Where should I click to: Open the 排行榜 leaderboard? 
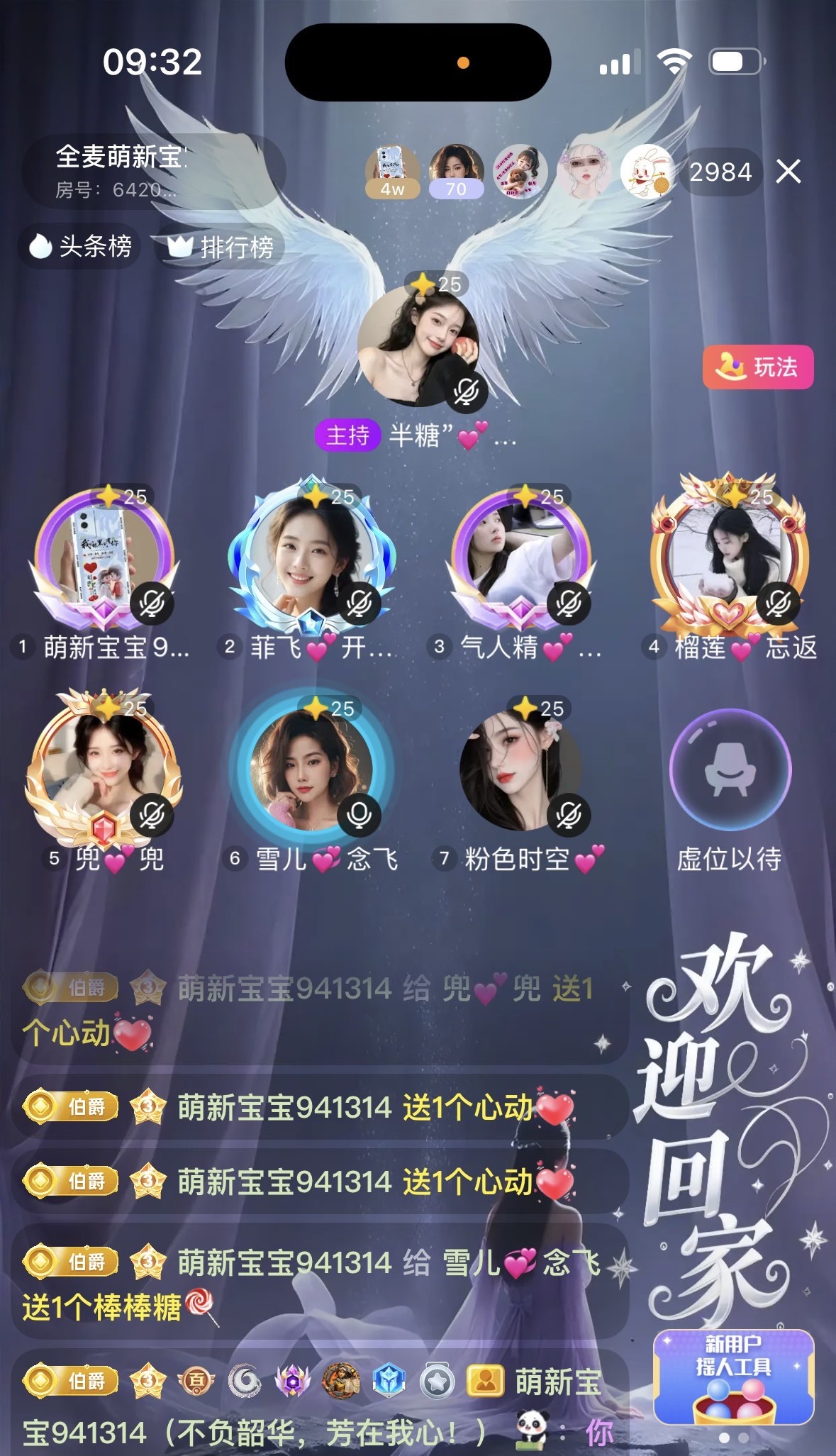(x=220, y=247)
